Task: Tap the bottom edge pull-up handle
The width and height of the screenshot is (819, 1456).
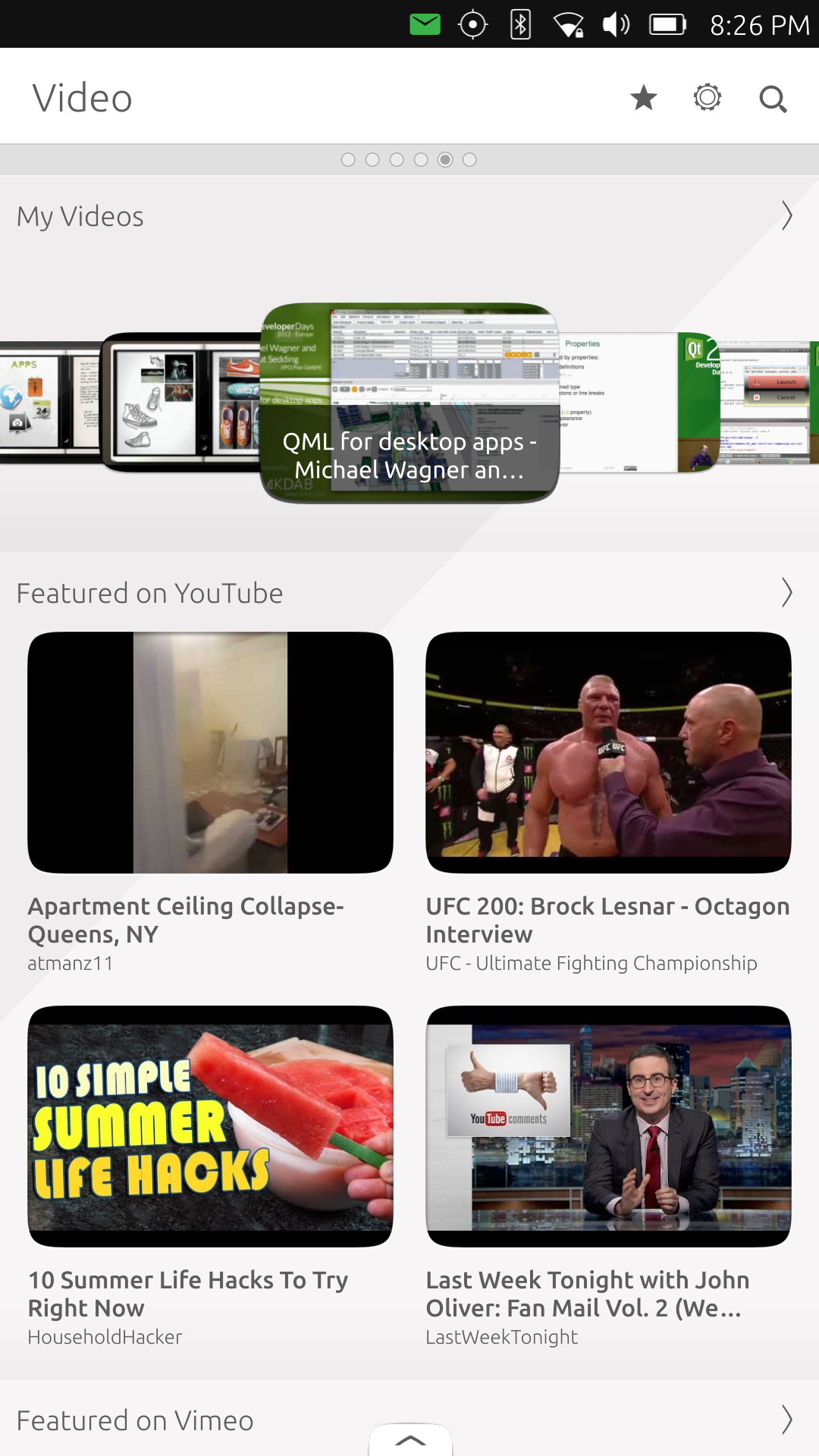Action: tap(410, 1440)
